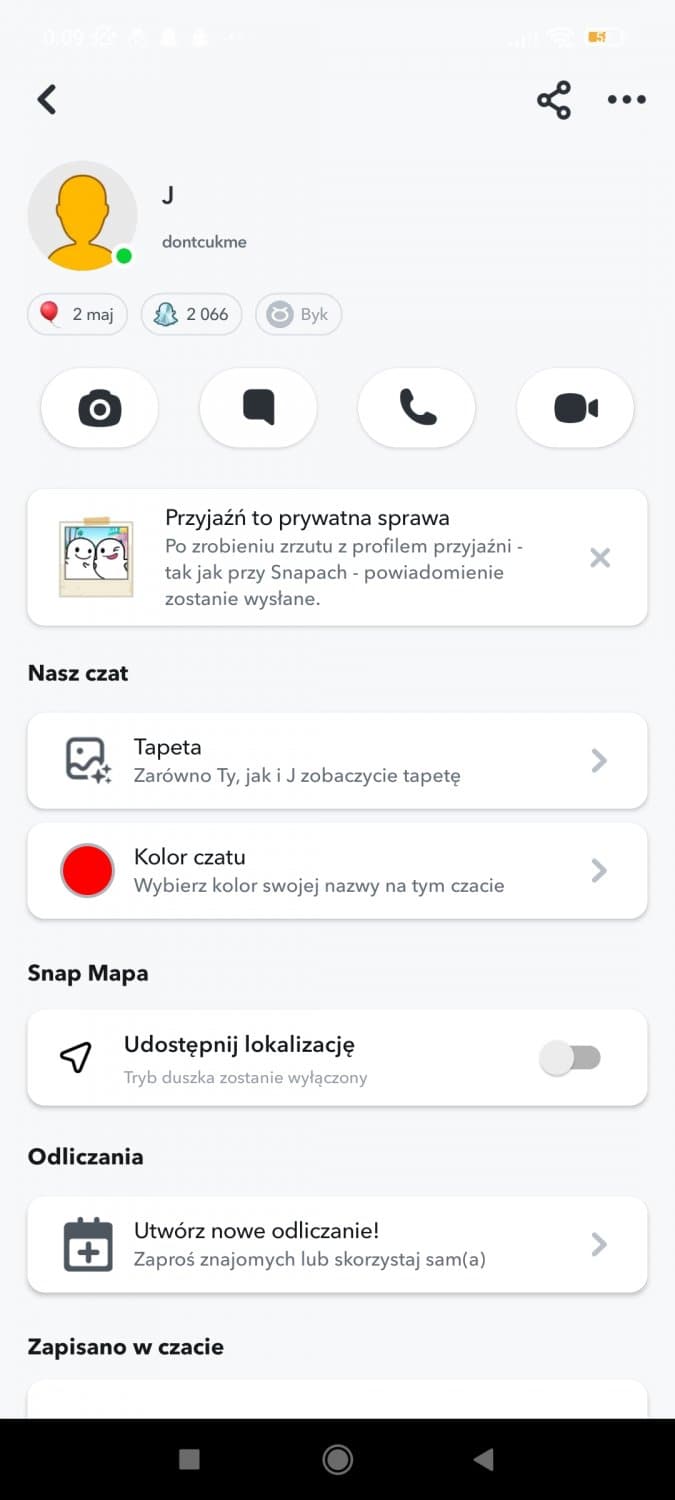The image size is (675, 1500).
Task: Tap the 2 maj birthday chip
Action: click(x=78, y=314)
